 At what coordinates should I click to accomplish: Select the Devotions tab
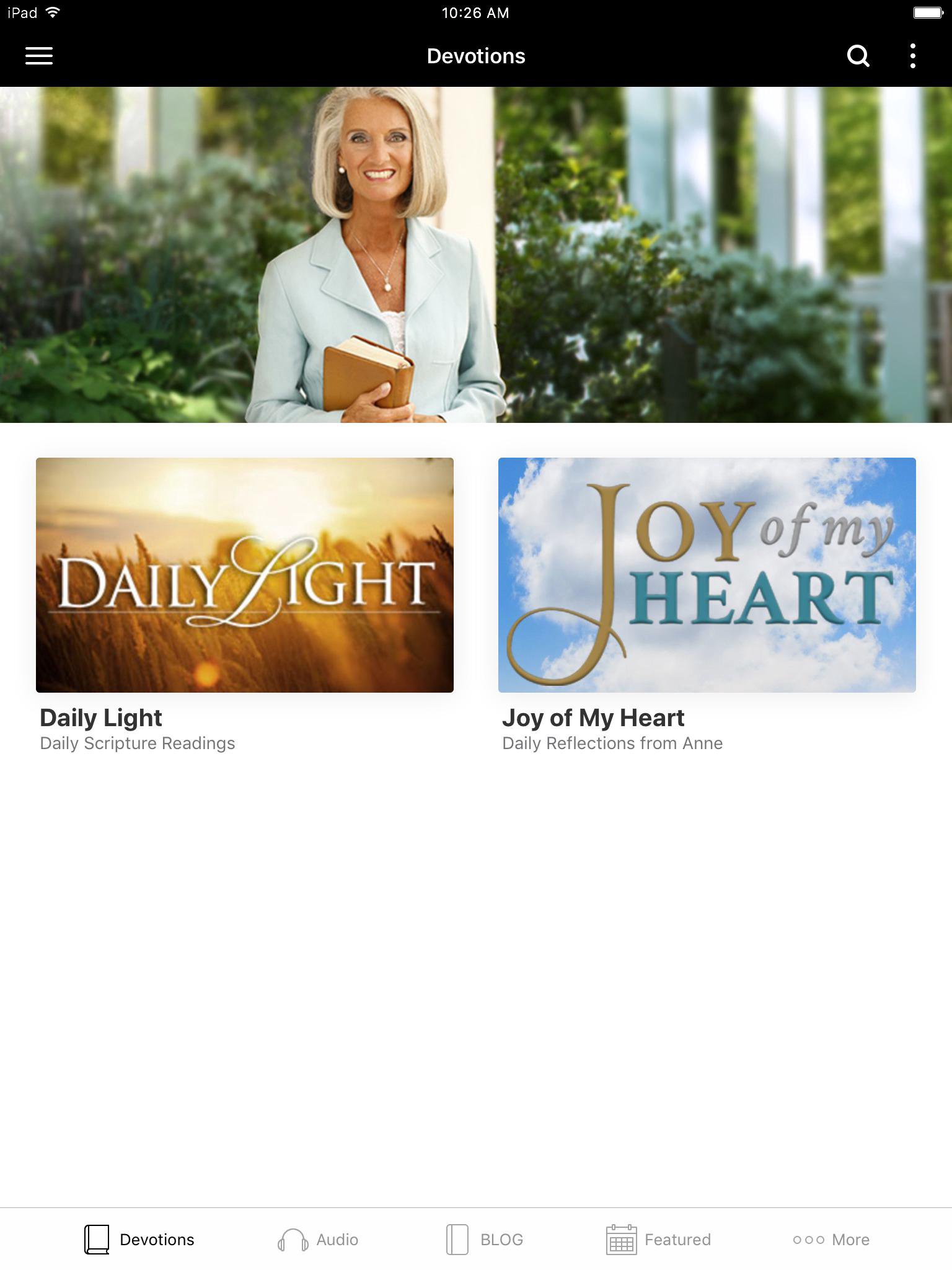pyautogui.click(x=139, y=1240)
